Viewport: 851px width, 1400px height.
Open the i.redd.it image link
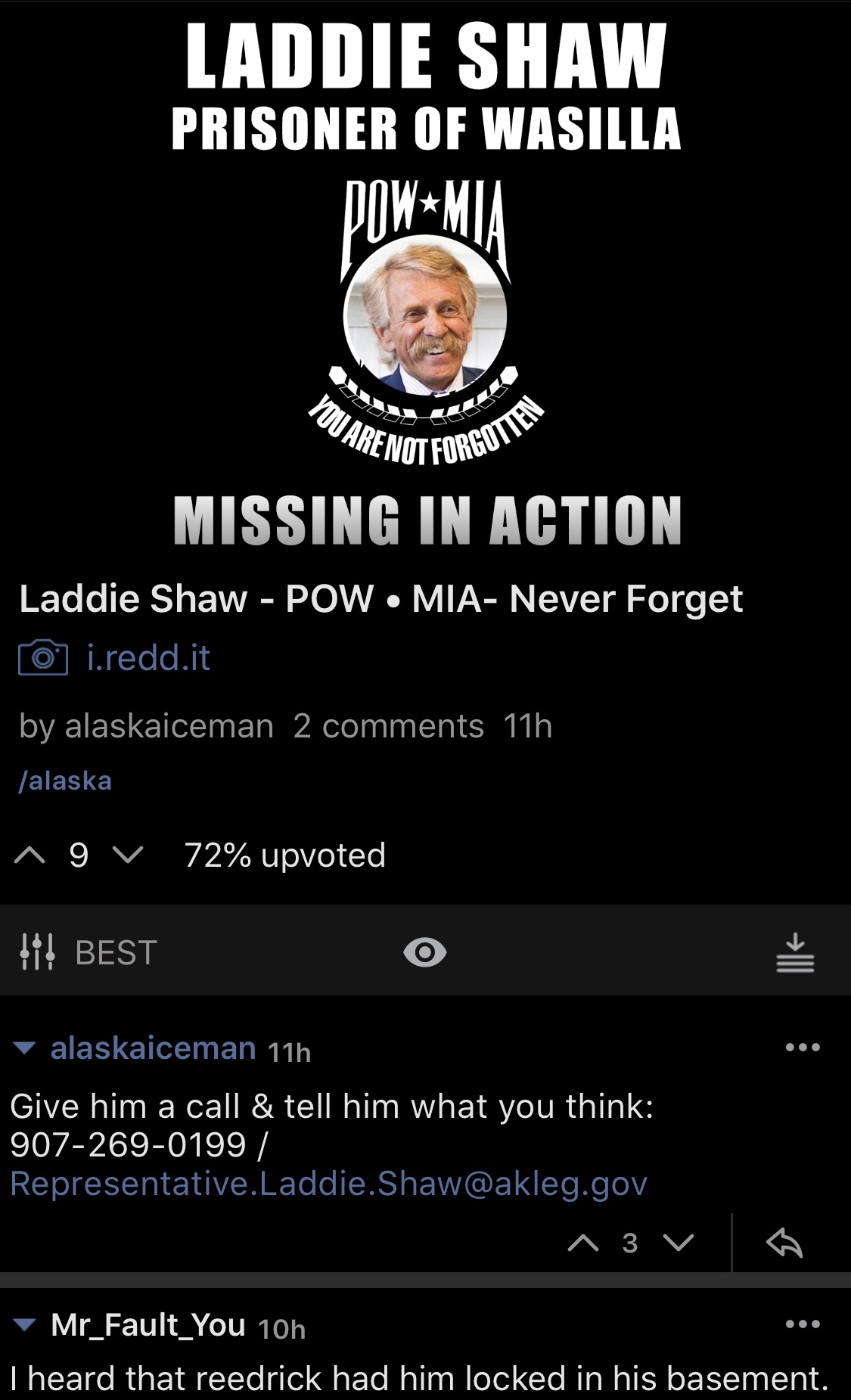pos(148,657)
